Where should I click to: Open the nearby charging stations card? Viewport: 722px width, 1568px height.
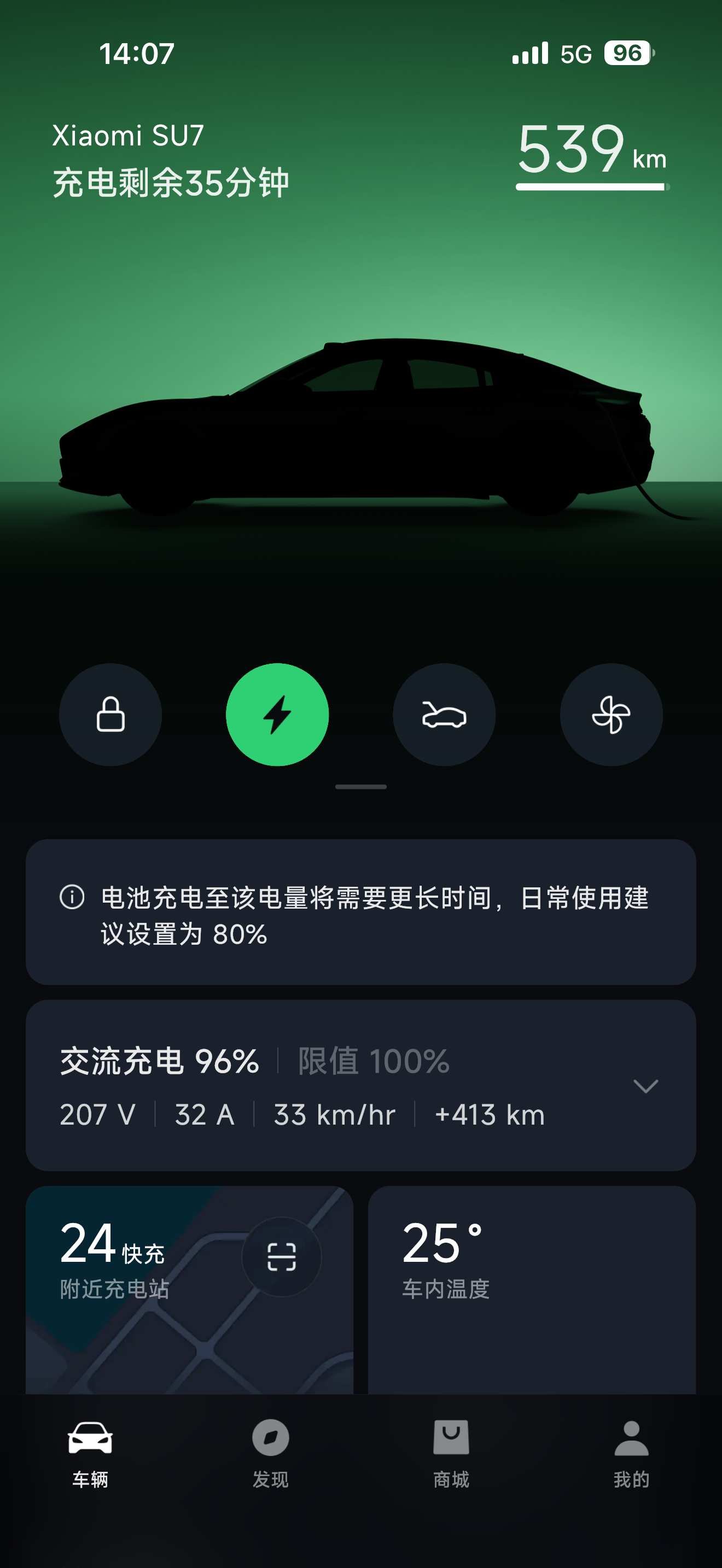tap(189, 1284)
